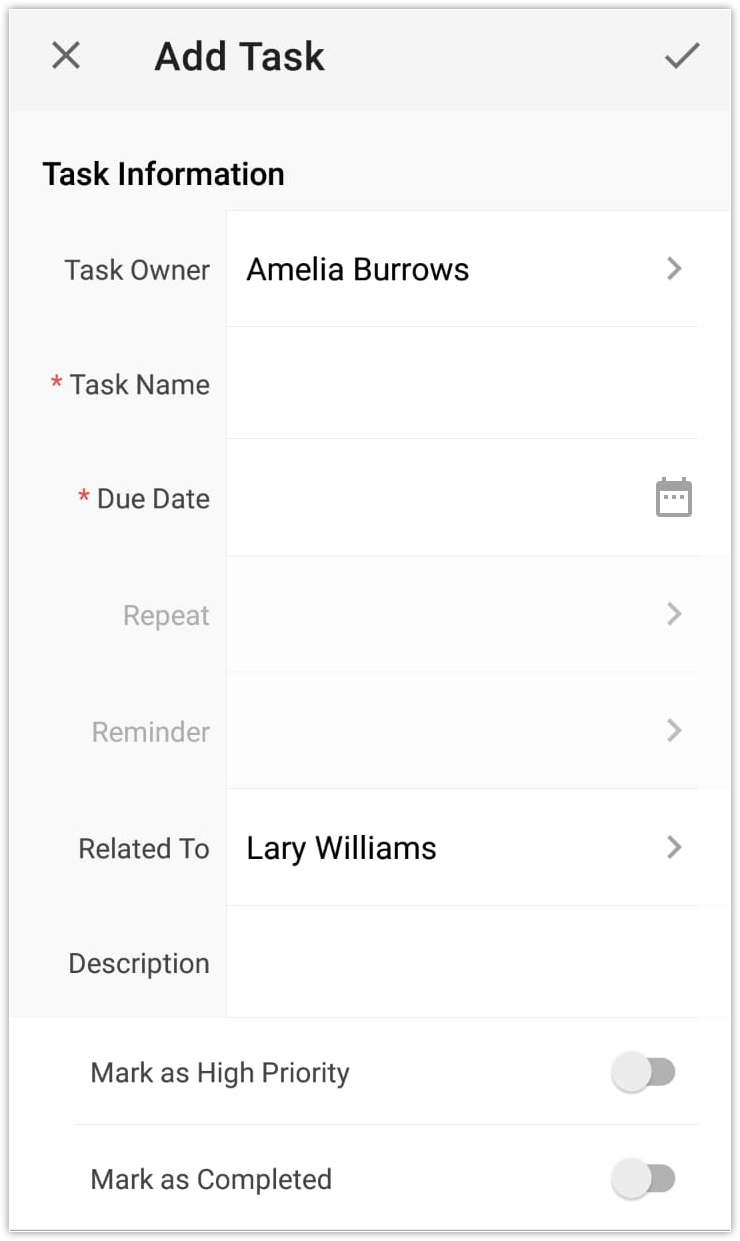This screenshot has width=740, height=1241.
Task: Tap the Task Name field
Action: [462, 384]
